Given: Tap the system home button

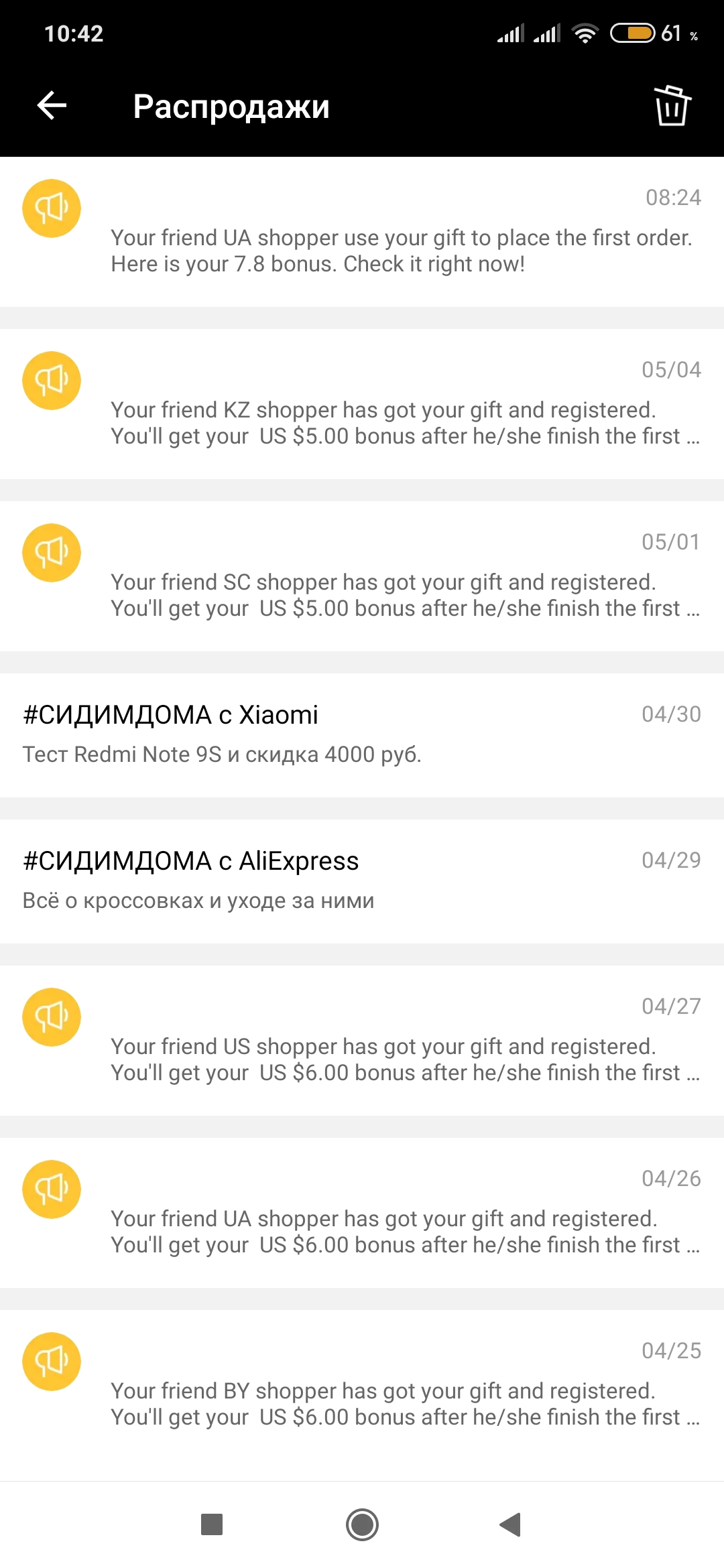Looking at the screenshot, I should (362, 1524).
